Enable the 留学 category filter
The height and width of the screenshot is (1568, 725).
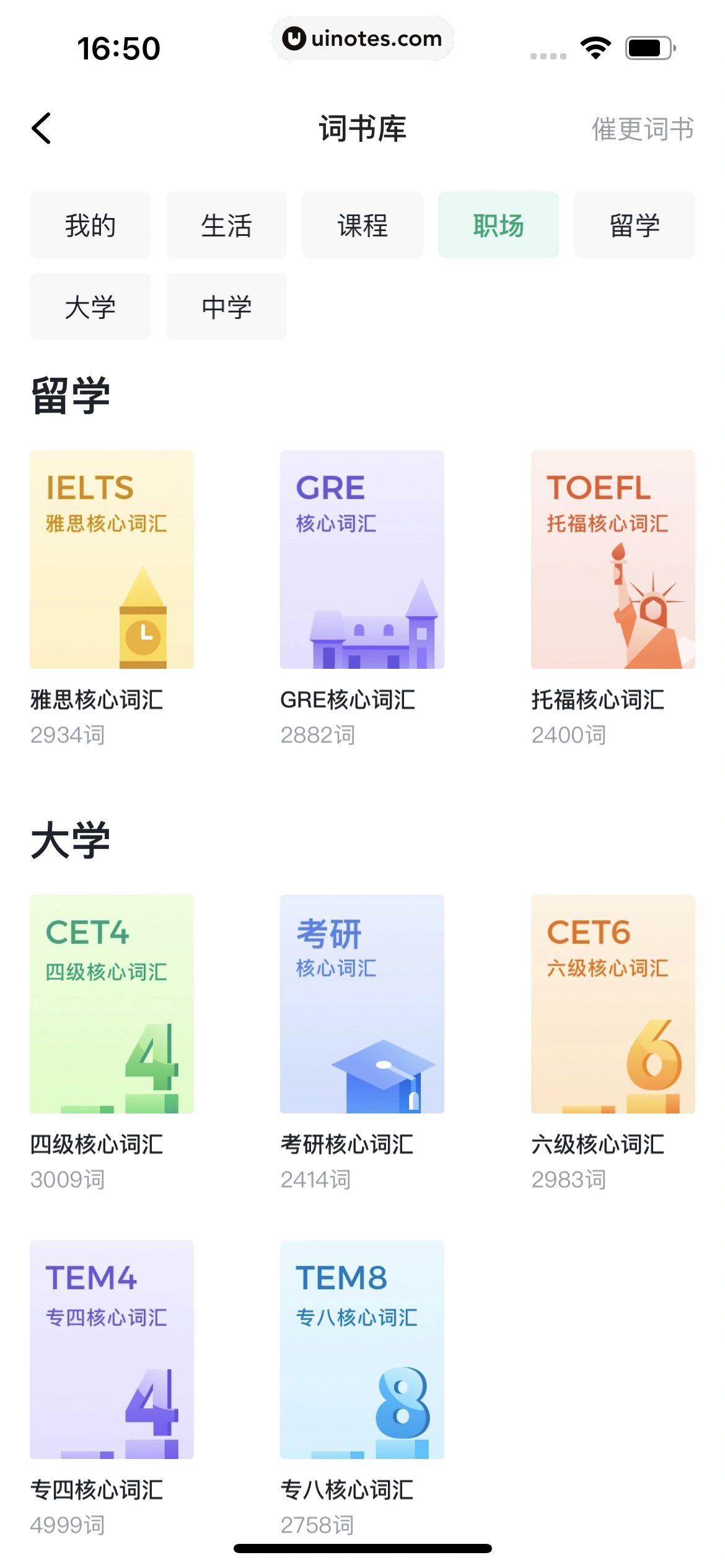click(635, 225)
